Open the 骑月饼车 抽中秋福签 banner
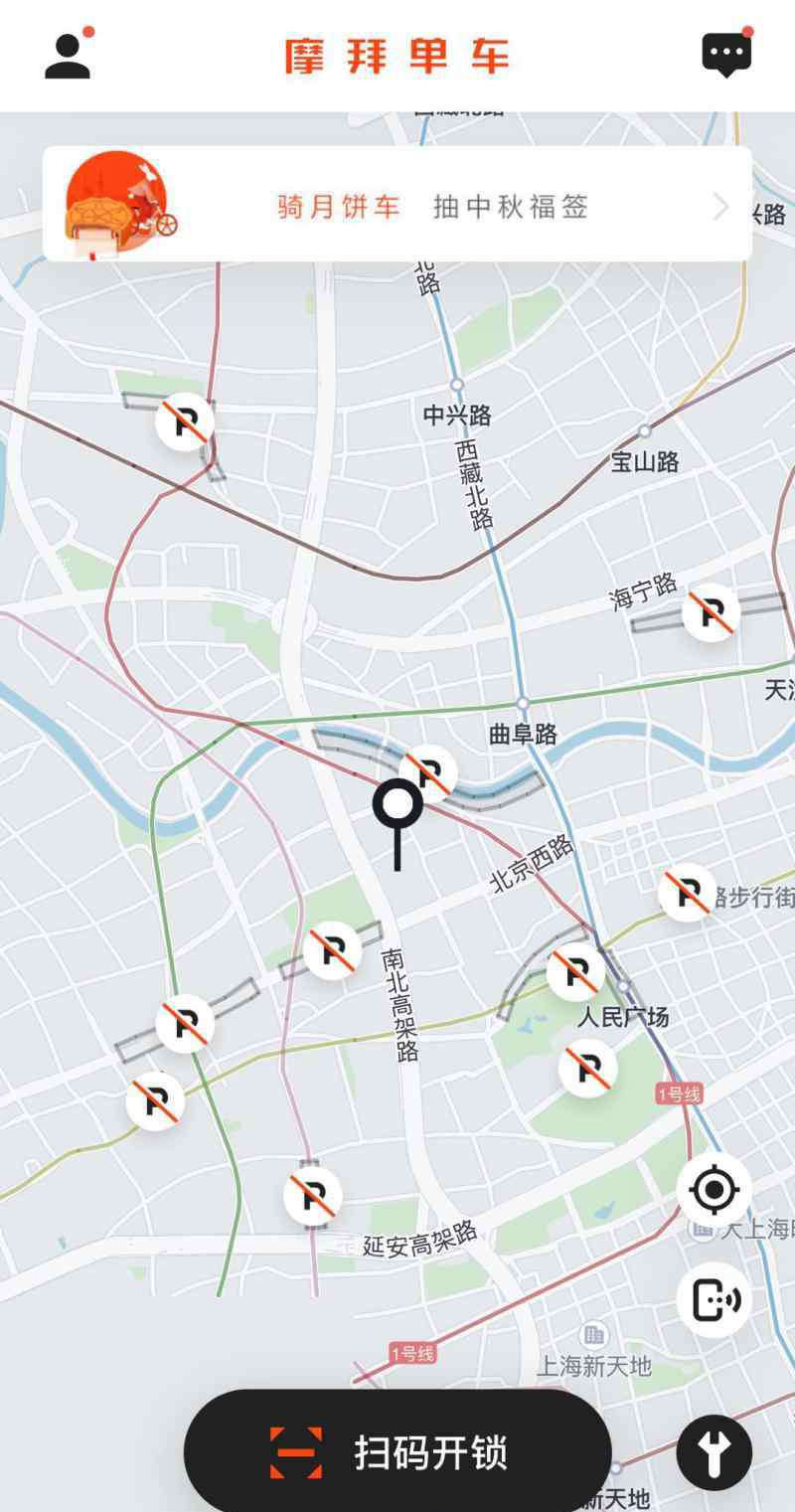 point(397,206)
